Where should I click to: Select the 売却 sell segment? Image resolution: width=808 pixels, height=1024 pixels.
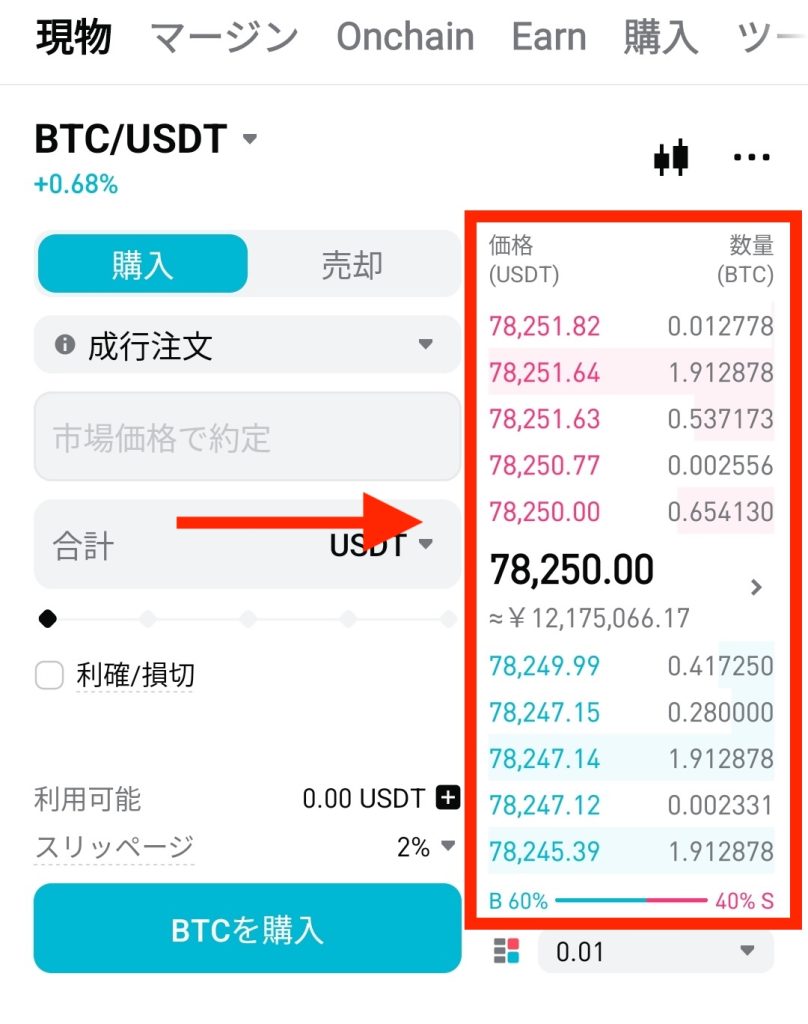click(x=352, y=265)
